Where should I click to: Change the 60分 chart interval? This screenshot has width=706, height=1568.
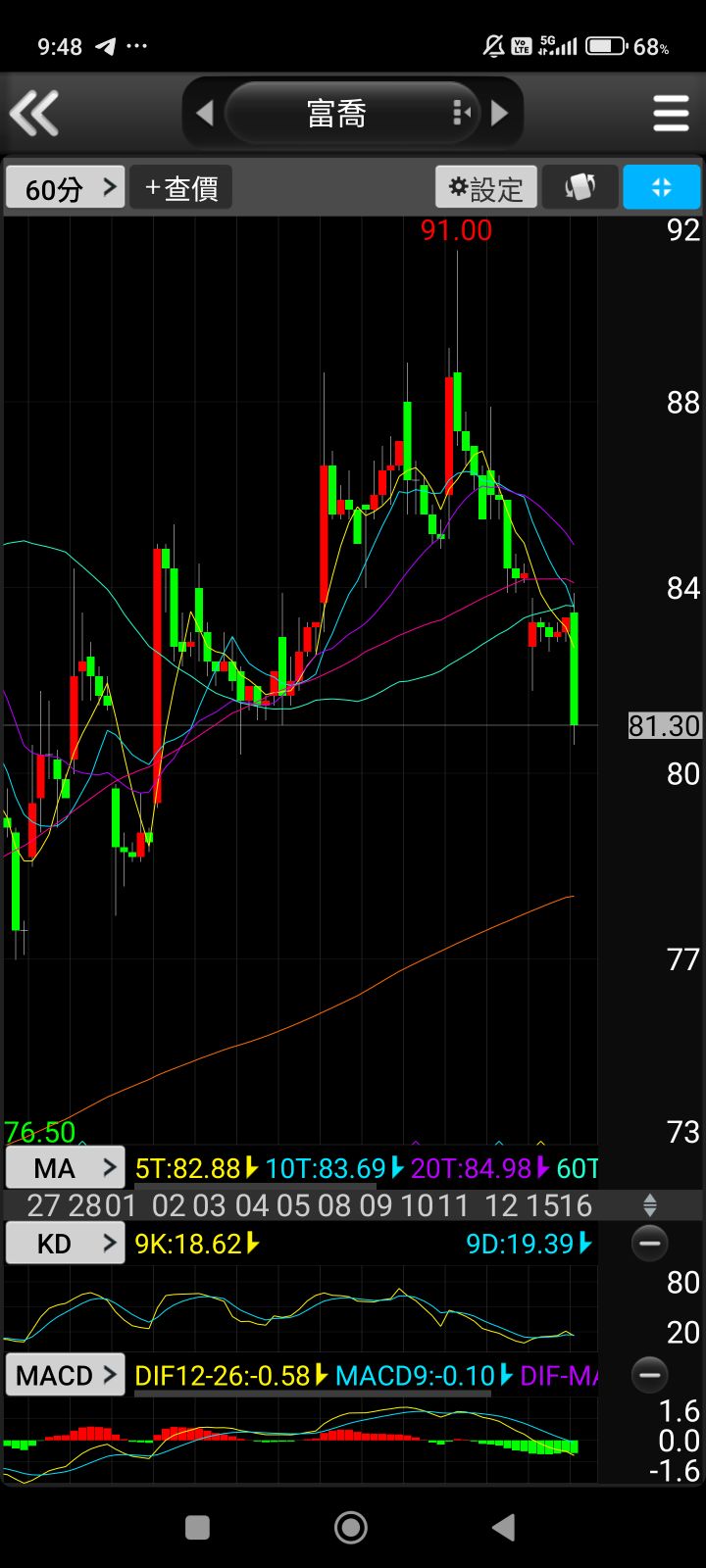click(x=66, y=187)
